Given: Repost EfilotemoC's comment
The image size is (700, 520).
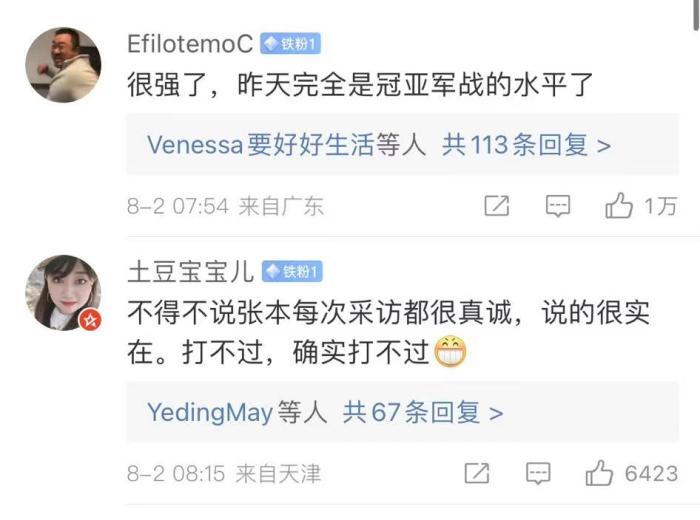Looking at the screenshot, I should point(497,207).
